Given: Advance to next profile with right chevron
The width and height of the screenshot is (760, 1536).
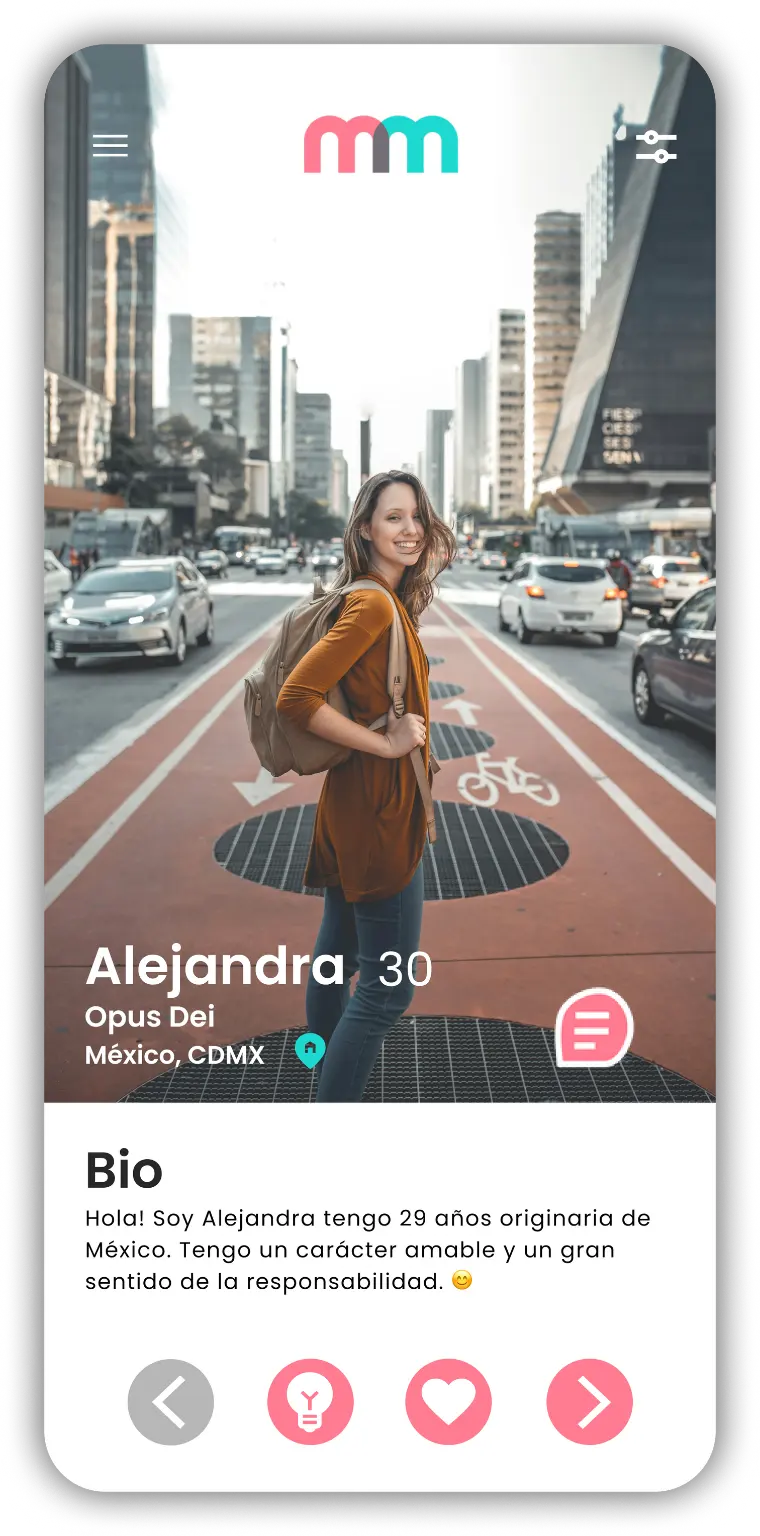Looking at the screenshot, I should 587,1403.
